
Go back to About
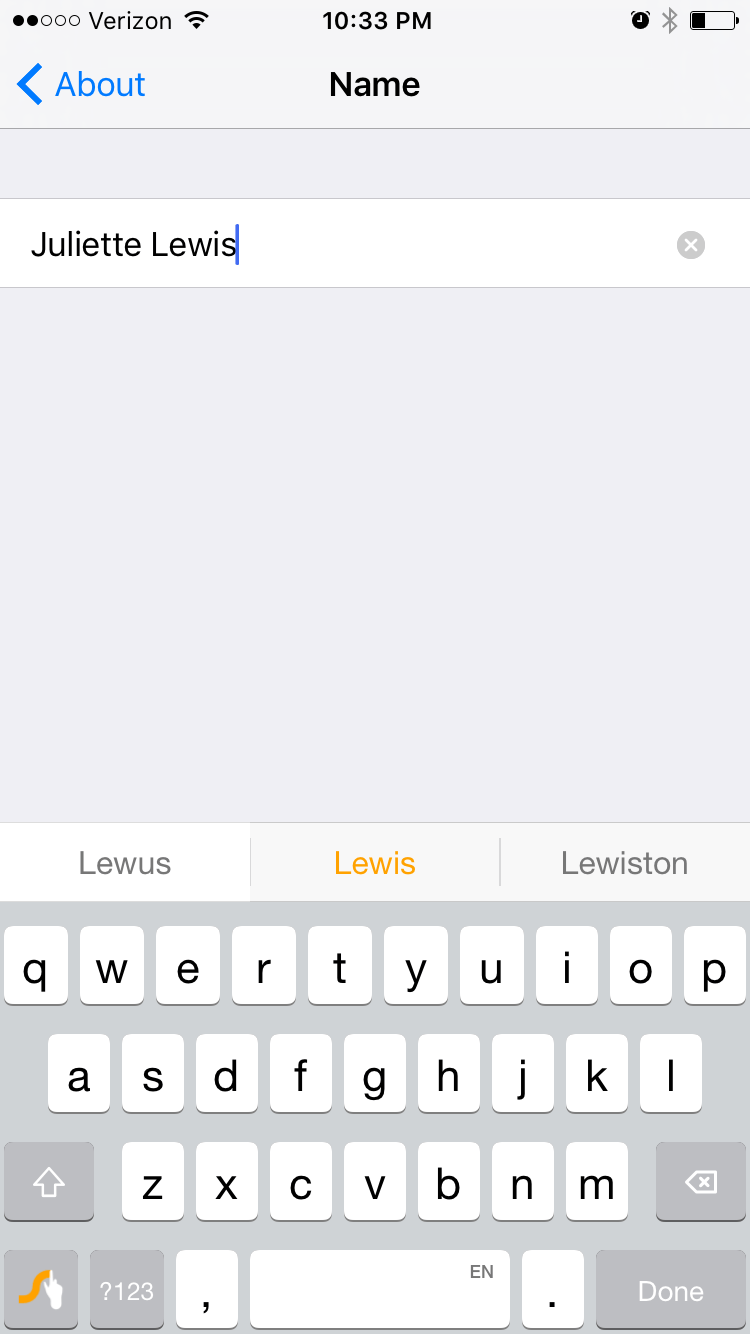[x=81, y=85]
